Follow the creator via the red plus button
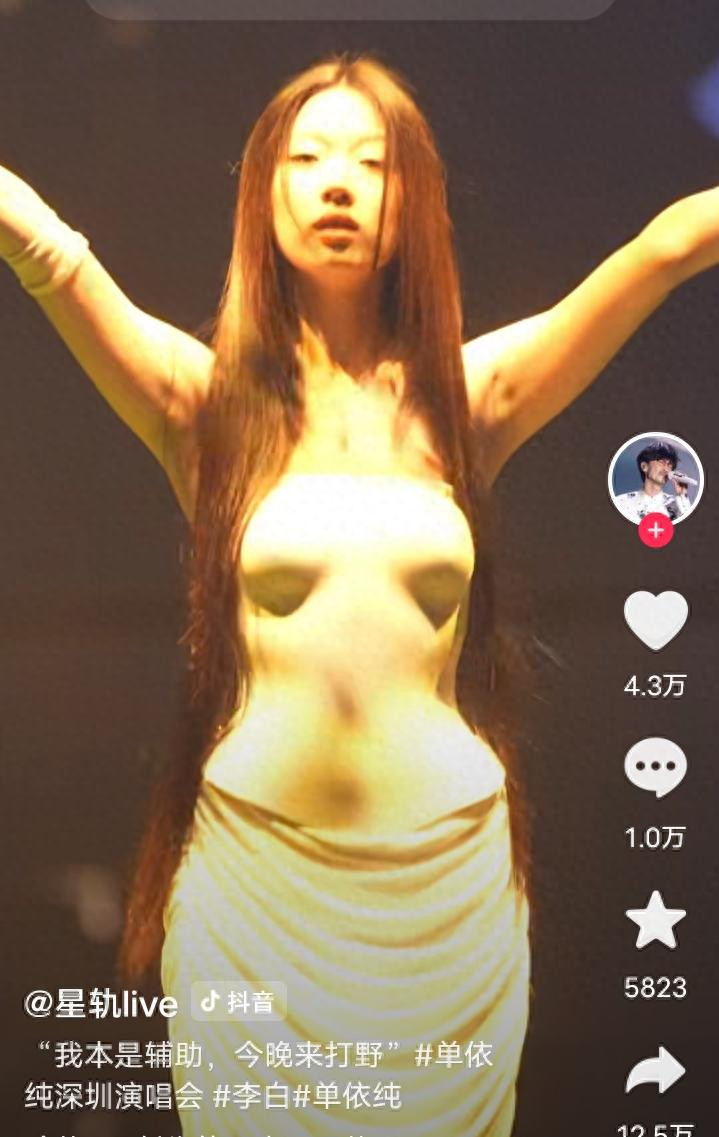Image resolution: width=719 pixels, height=1137 pixels. 656,530
